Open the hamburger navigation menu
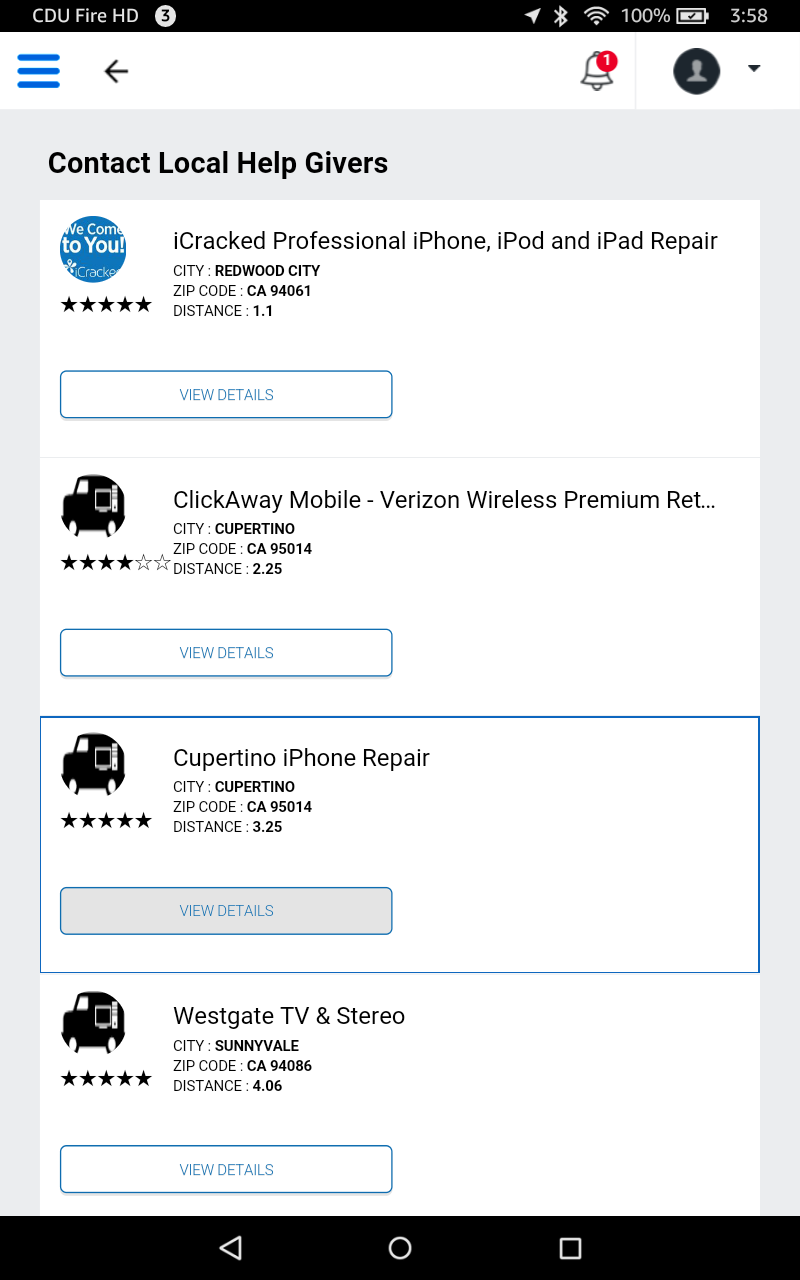 tap(38, 71)
